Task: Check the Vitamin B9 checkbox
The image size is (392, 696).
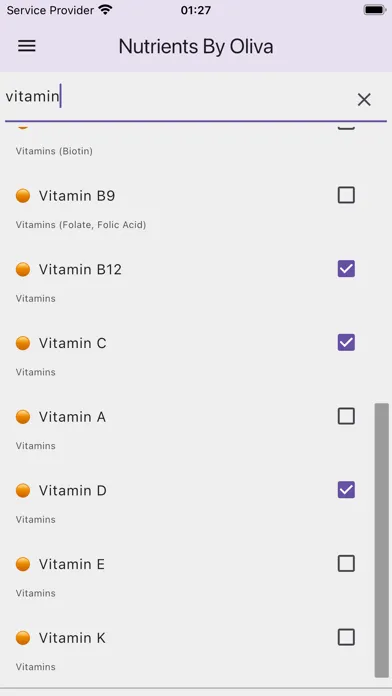Action: pos(346,195)
